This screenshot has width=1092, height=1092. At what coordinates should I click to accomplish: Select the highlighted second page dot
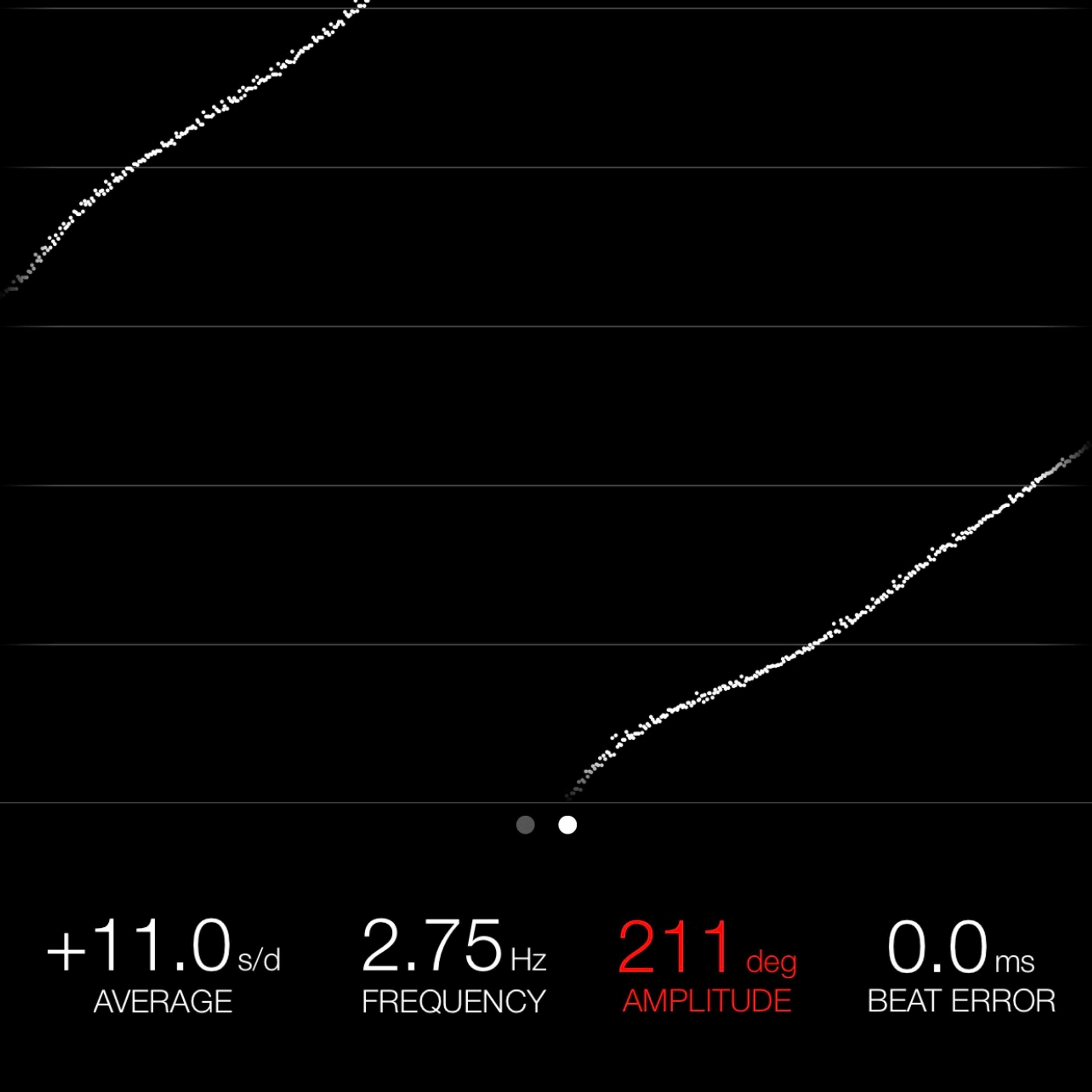pyautogui.click(x=568, y=825)
